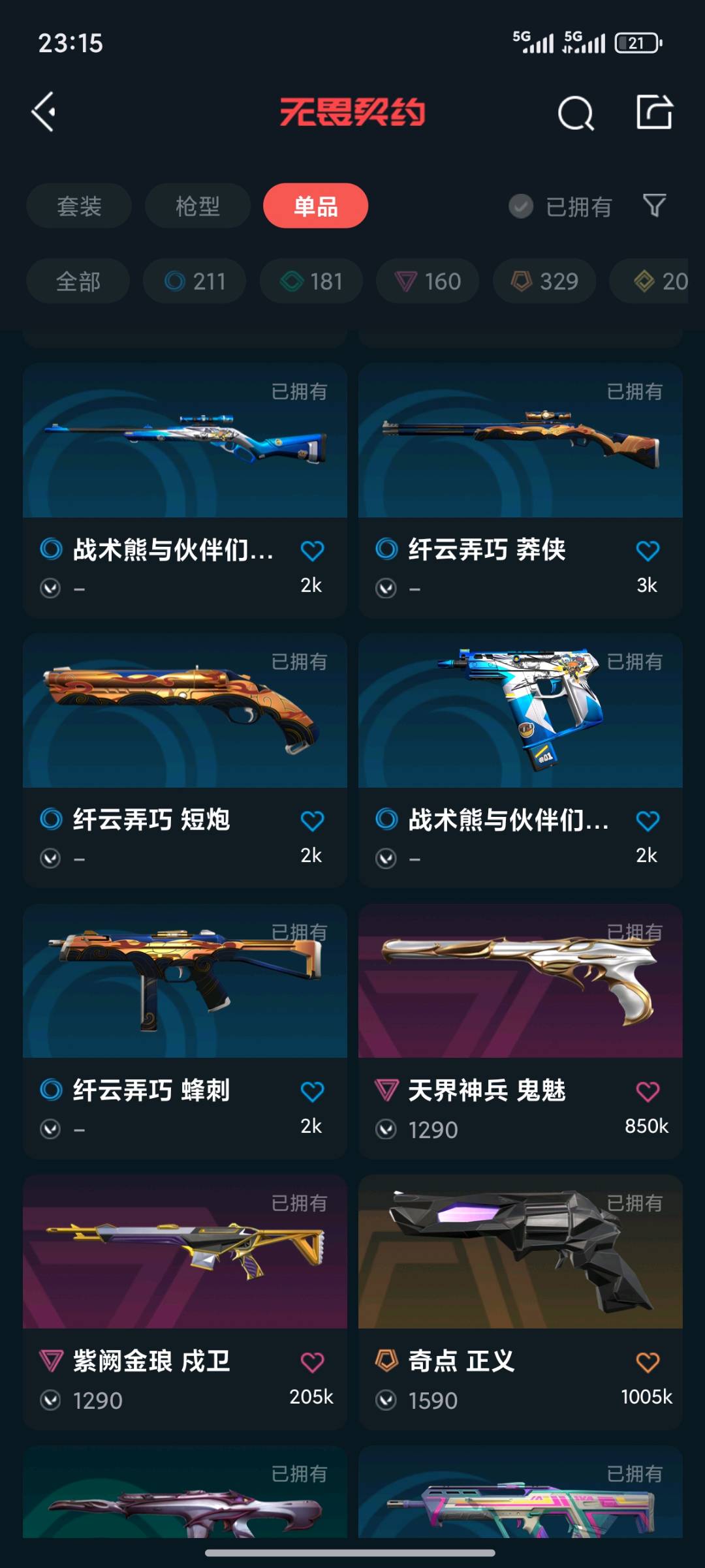Open the search icon in the header
The image size is (705, 1568).
coord(576,114)
